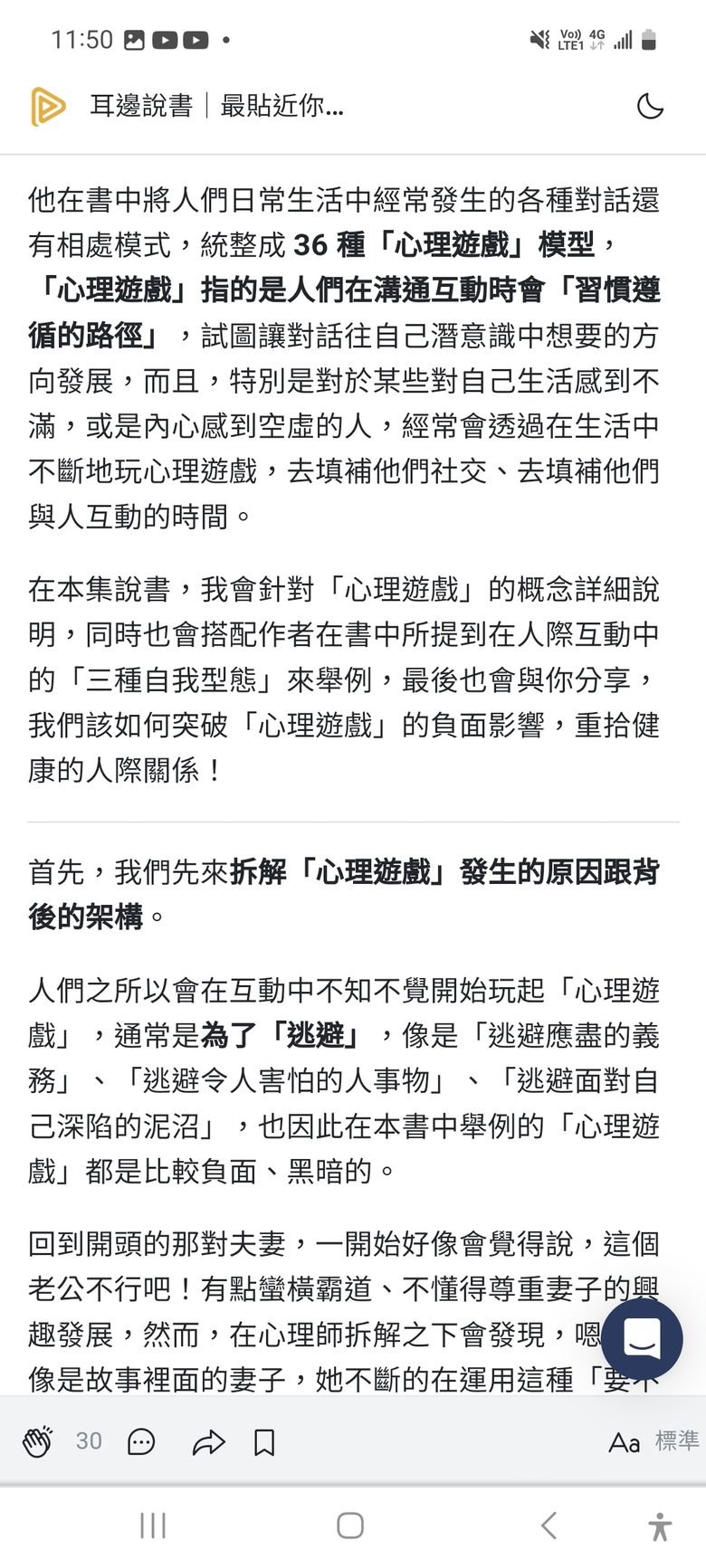Viewport: 706px width, 1568px height.
Task: Toggle dark mode with moon icon
Action: point(650,107)
